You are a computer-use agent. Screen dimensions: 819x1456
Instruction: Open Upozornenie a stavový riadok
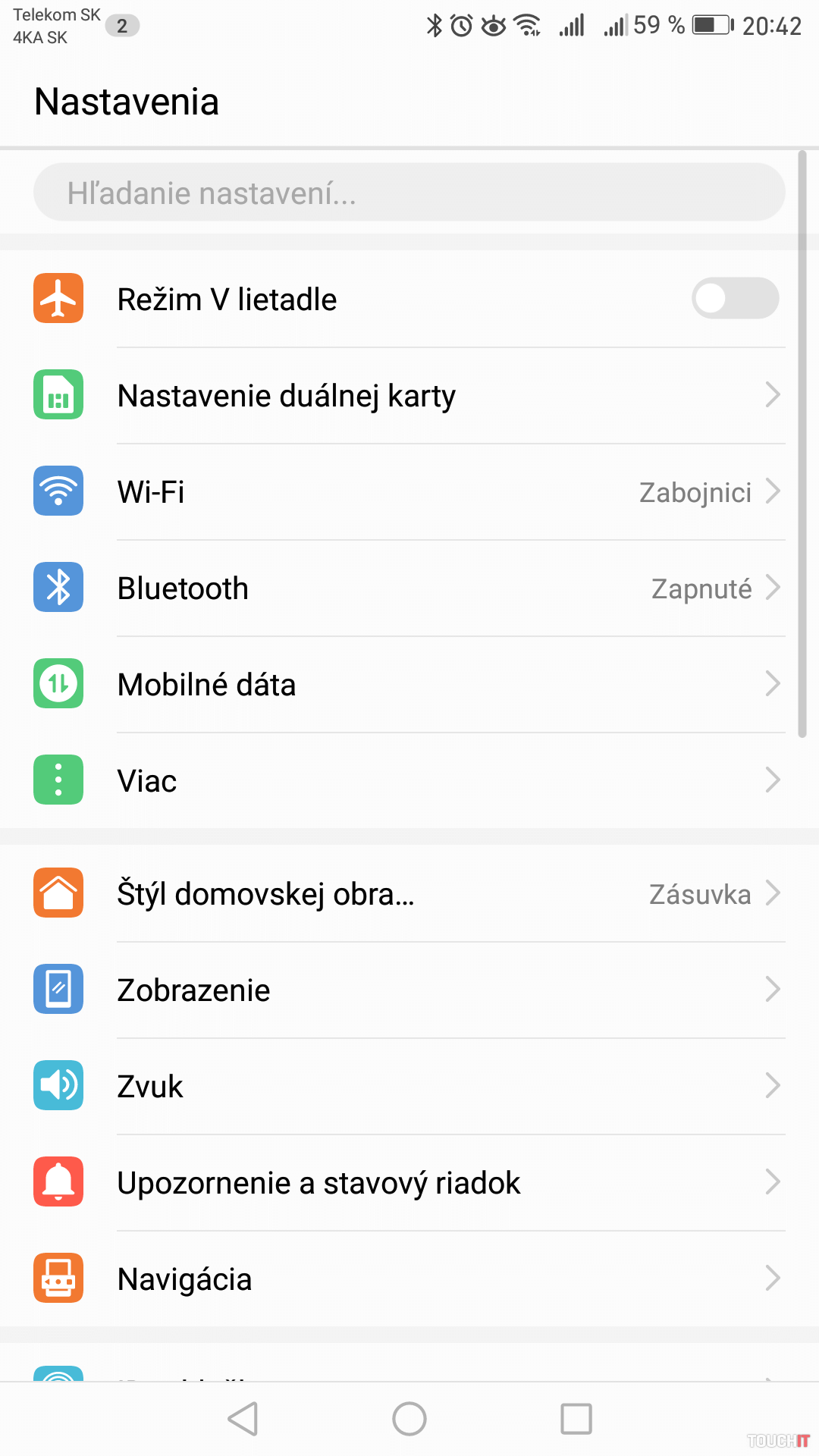tap(409, 1182)
